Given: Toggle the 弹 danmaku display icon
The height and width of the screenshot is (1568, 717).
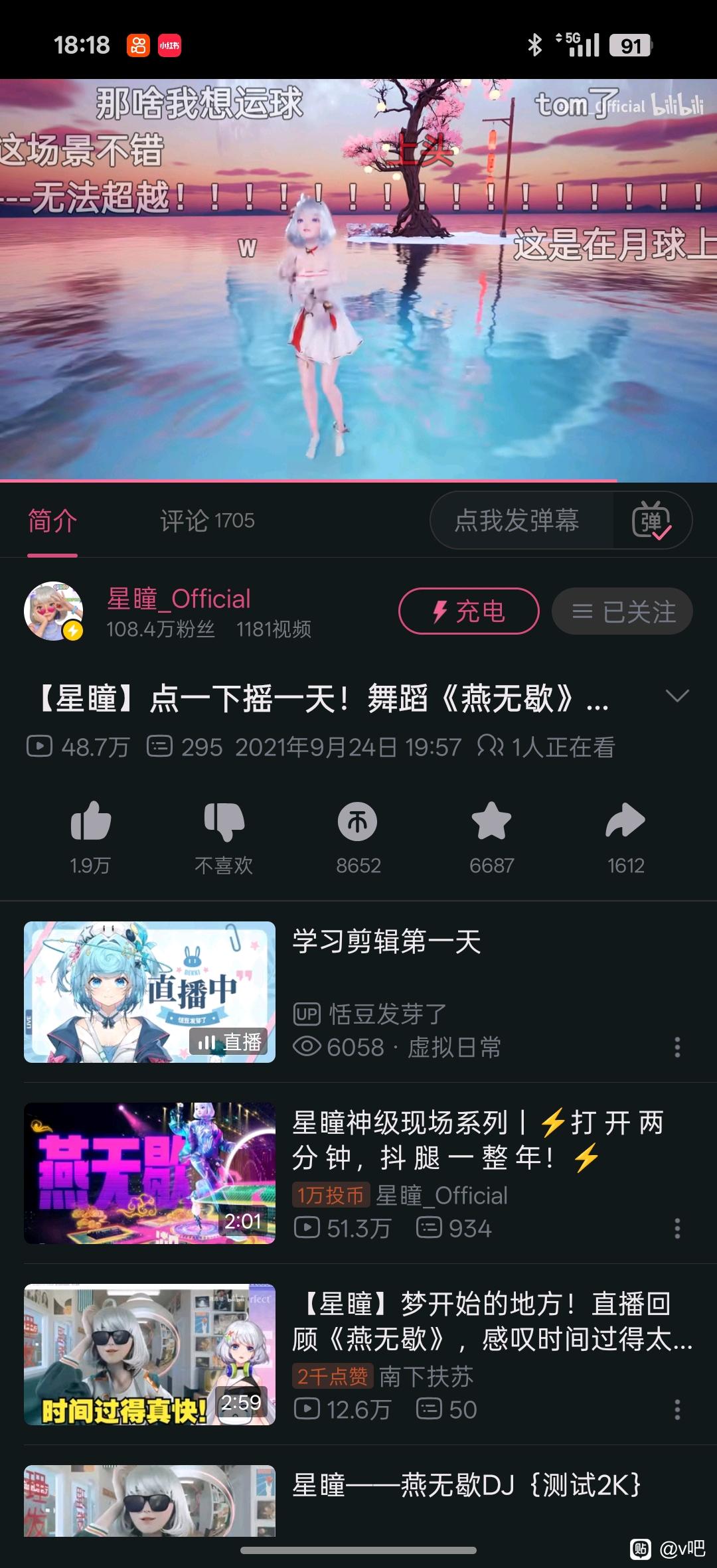Looking at the screenshot, I should click(x=651, y=520).
